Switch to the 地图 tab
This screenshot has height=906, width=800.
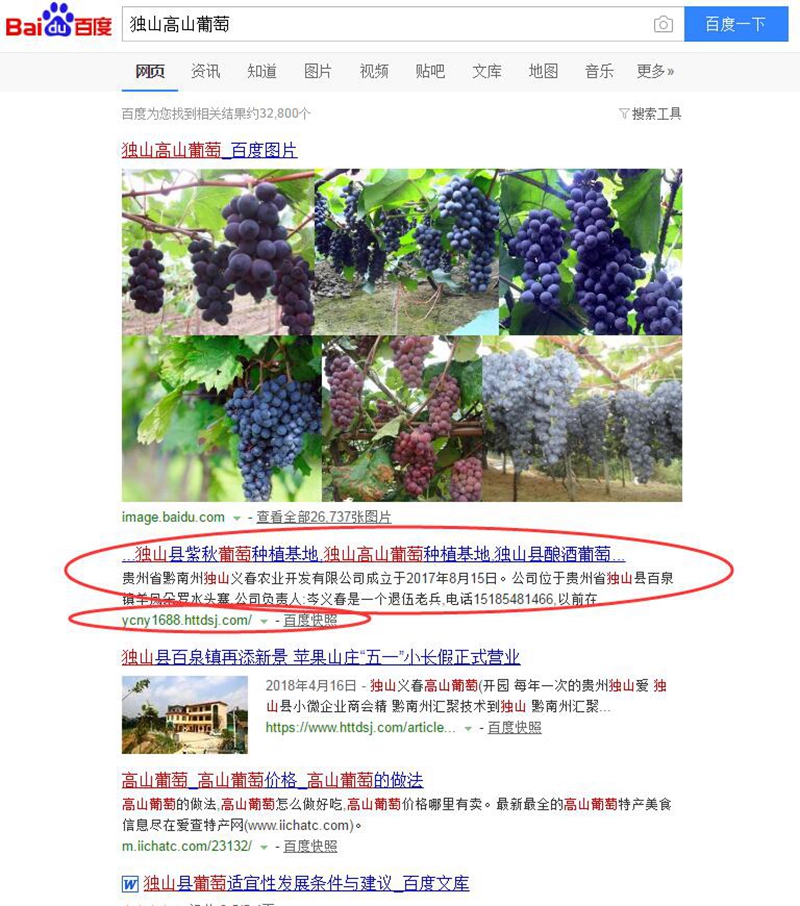[x=543, y=72]
